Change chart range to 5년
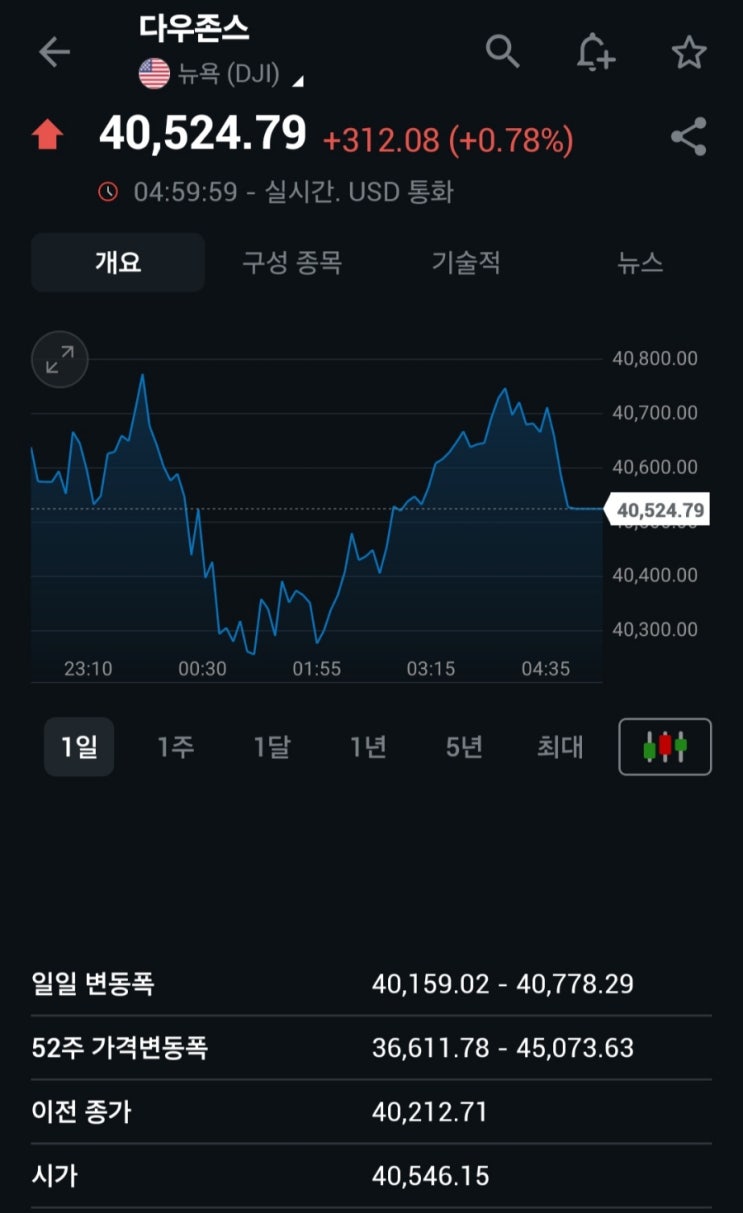This screenshot has height=1213, width=743. point(464,747)
